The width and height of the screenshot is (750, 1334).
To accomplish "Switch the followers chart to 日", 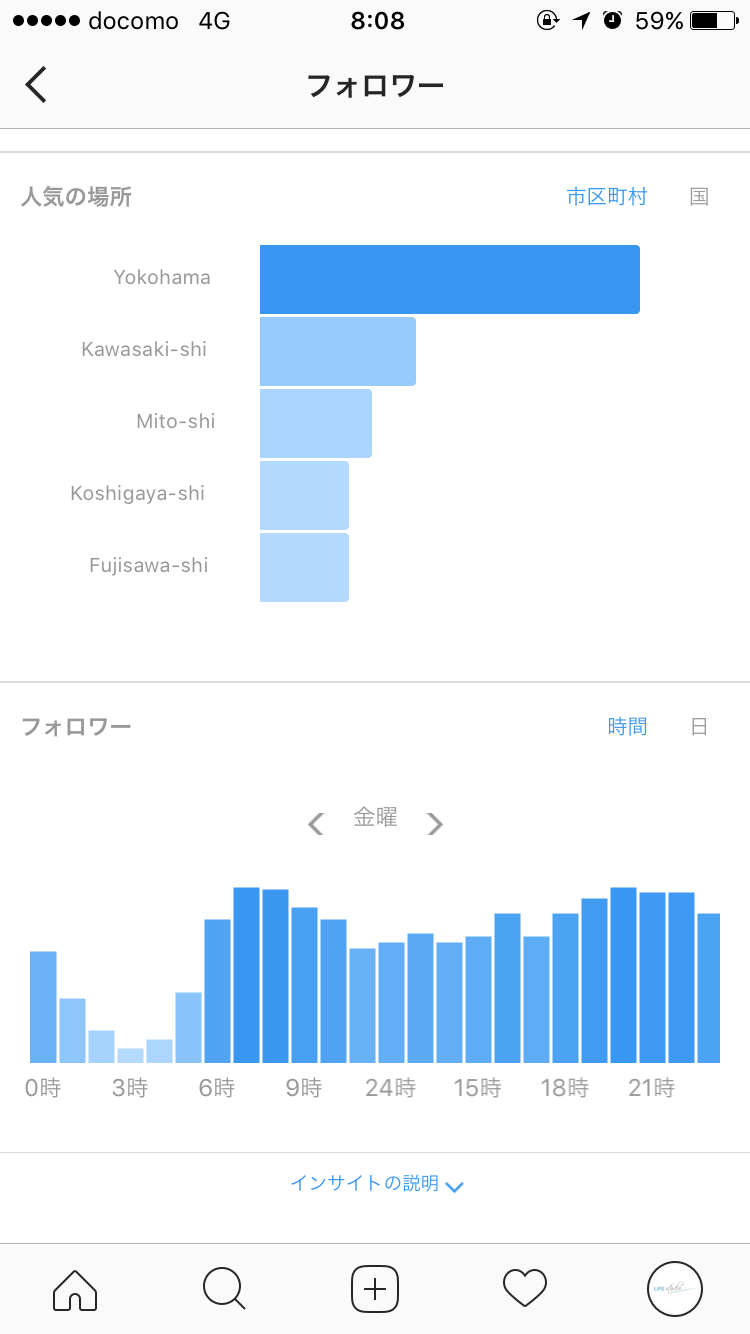I will pyautogui.click(x=699, y=727).
